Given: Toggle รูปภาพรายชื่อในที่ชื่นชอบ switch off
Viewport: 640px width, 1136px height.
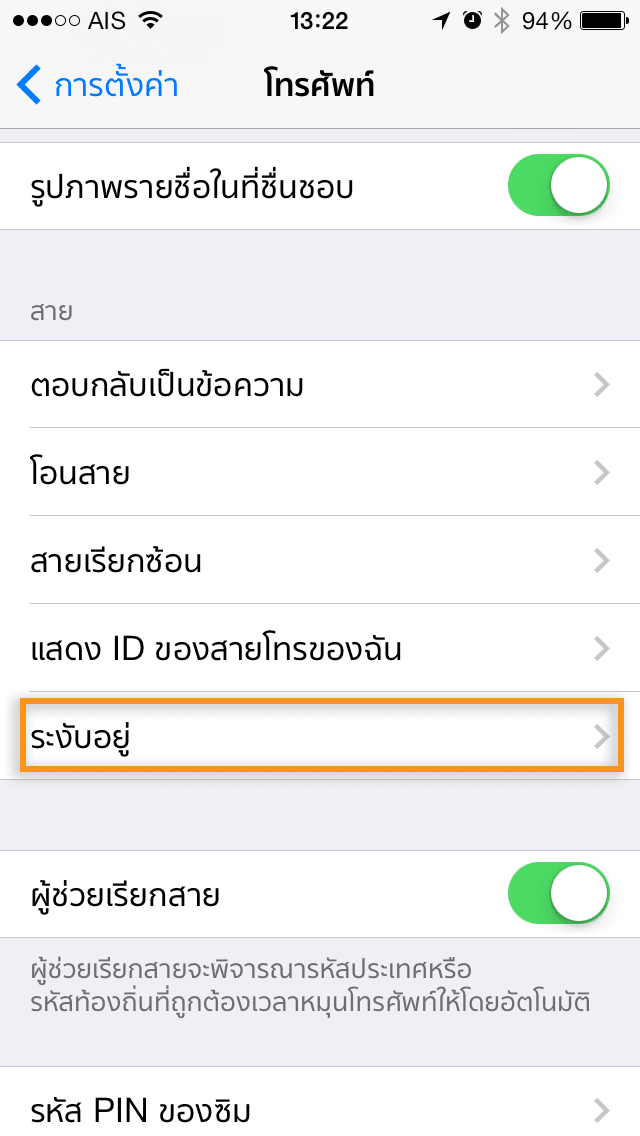Looking at the screenshot, I should click(558, 185).
